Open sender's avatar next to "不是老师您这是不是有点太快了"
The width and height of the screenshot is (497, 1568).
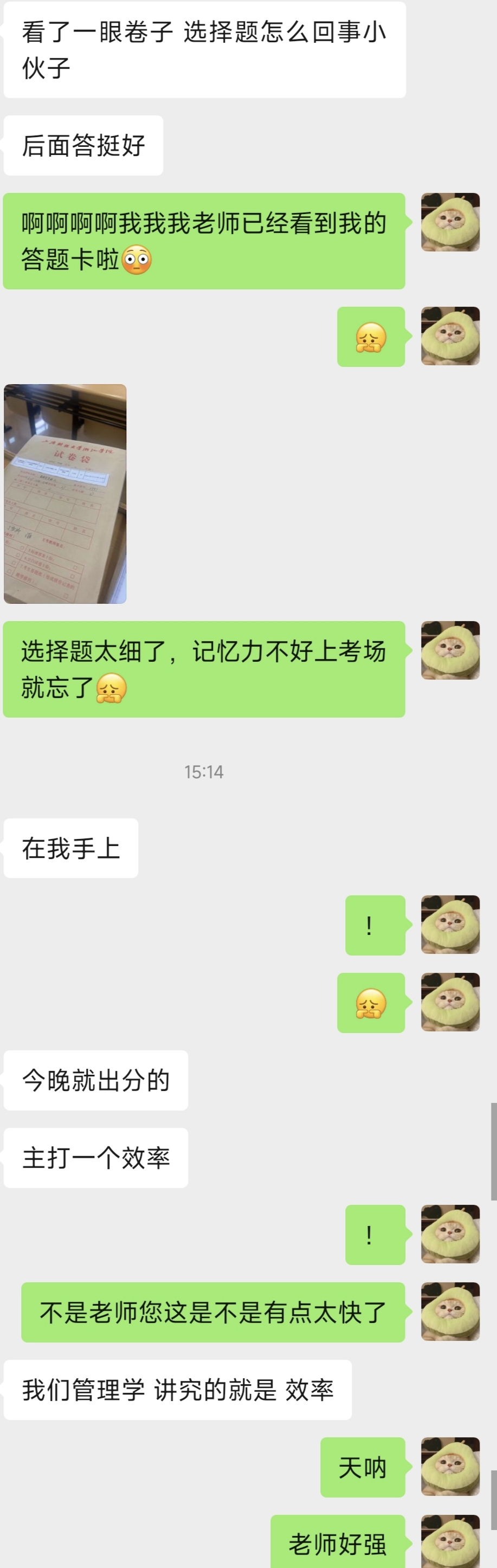coord(450,1312)
